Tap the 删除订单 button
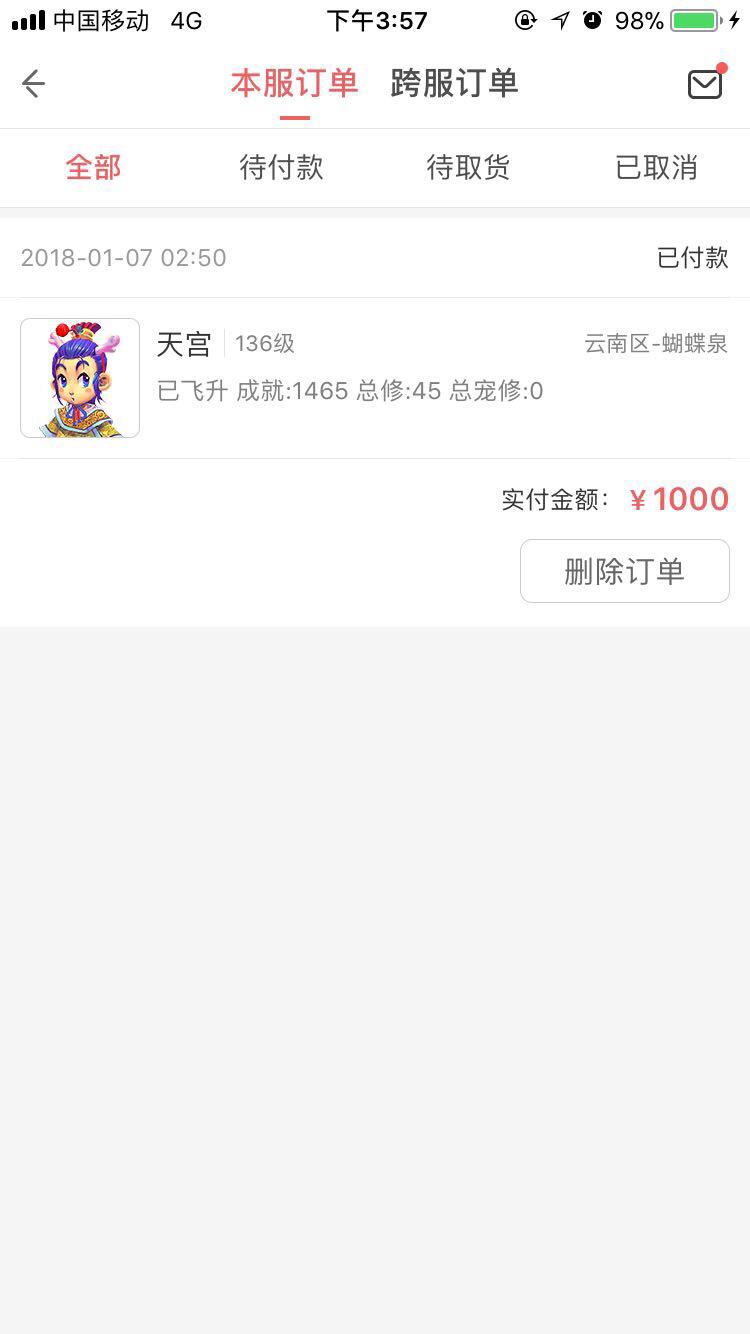 624,570
